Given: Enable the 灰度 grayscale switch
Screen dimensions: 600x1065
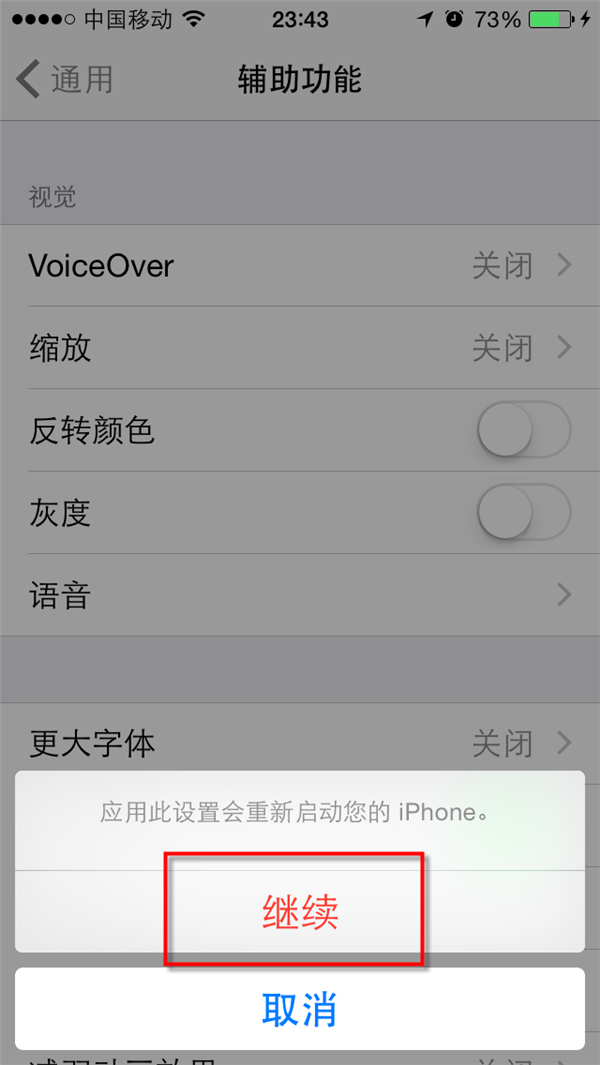Looking at the screenshot, I should pyautogui.click(x=523, y=513).
